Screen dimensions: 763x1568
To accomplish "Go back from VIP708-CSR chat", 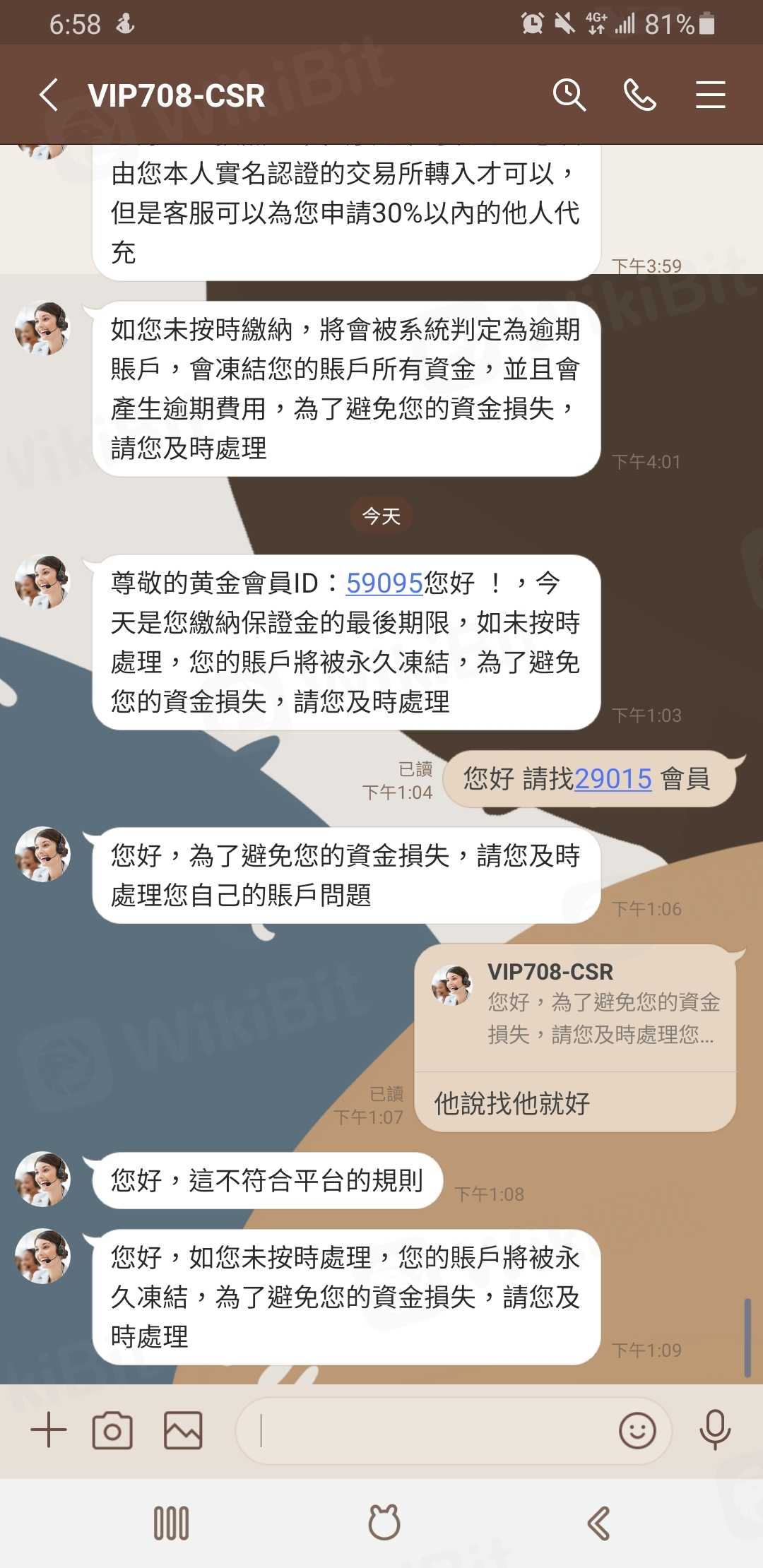I will point(48,95).
